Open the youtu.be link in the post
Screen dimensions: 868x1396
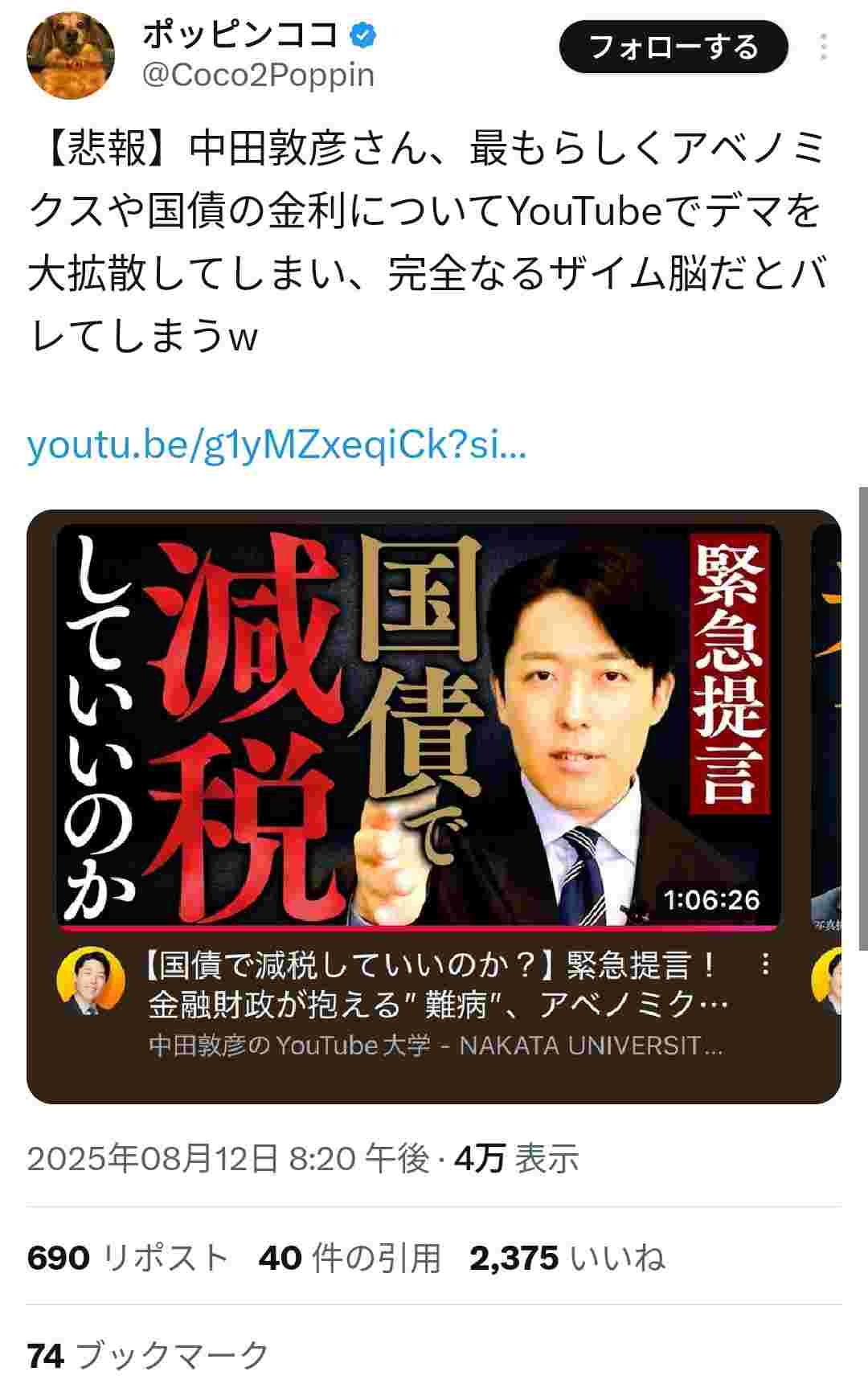276,445
